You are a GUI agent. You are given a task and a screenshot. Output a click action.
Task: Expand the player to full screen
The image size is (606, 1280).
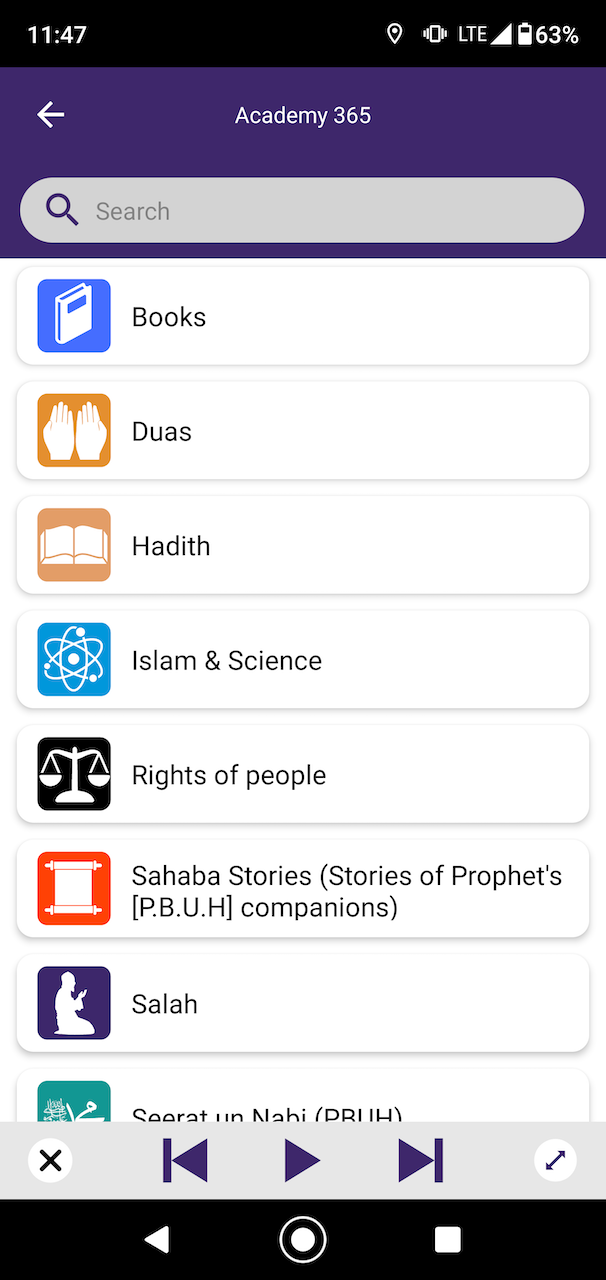(555, 1161)
